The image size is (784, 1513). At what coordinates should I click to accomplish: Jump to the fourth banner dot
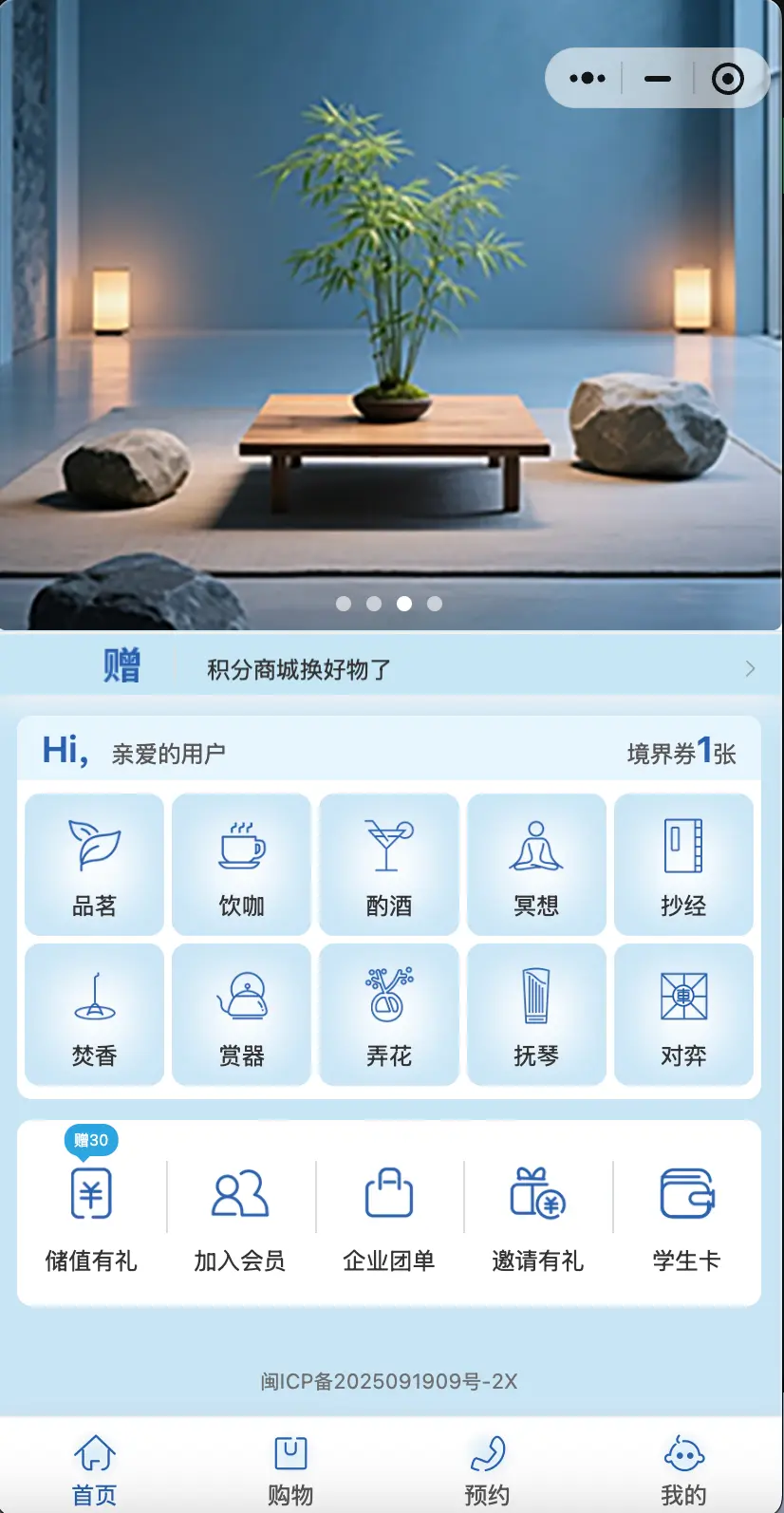(435, 604)
